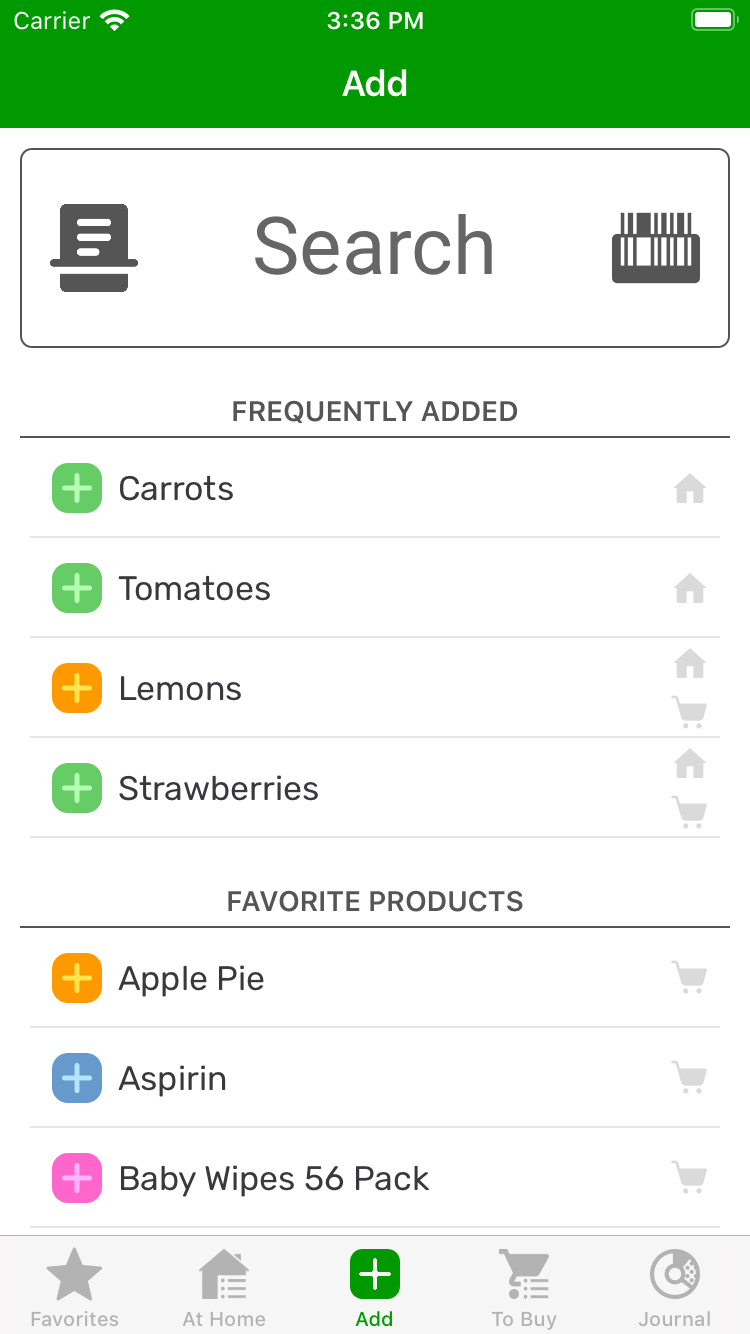The width and height of the screenshot is (750, 1334).
Task: Tap the orange plus next to Lemons
Action: (76, 688)
